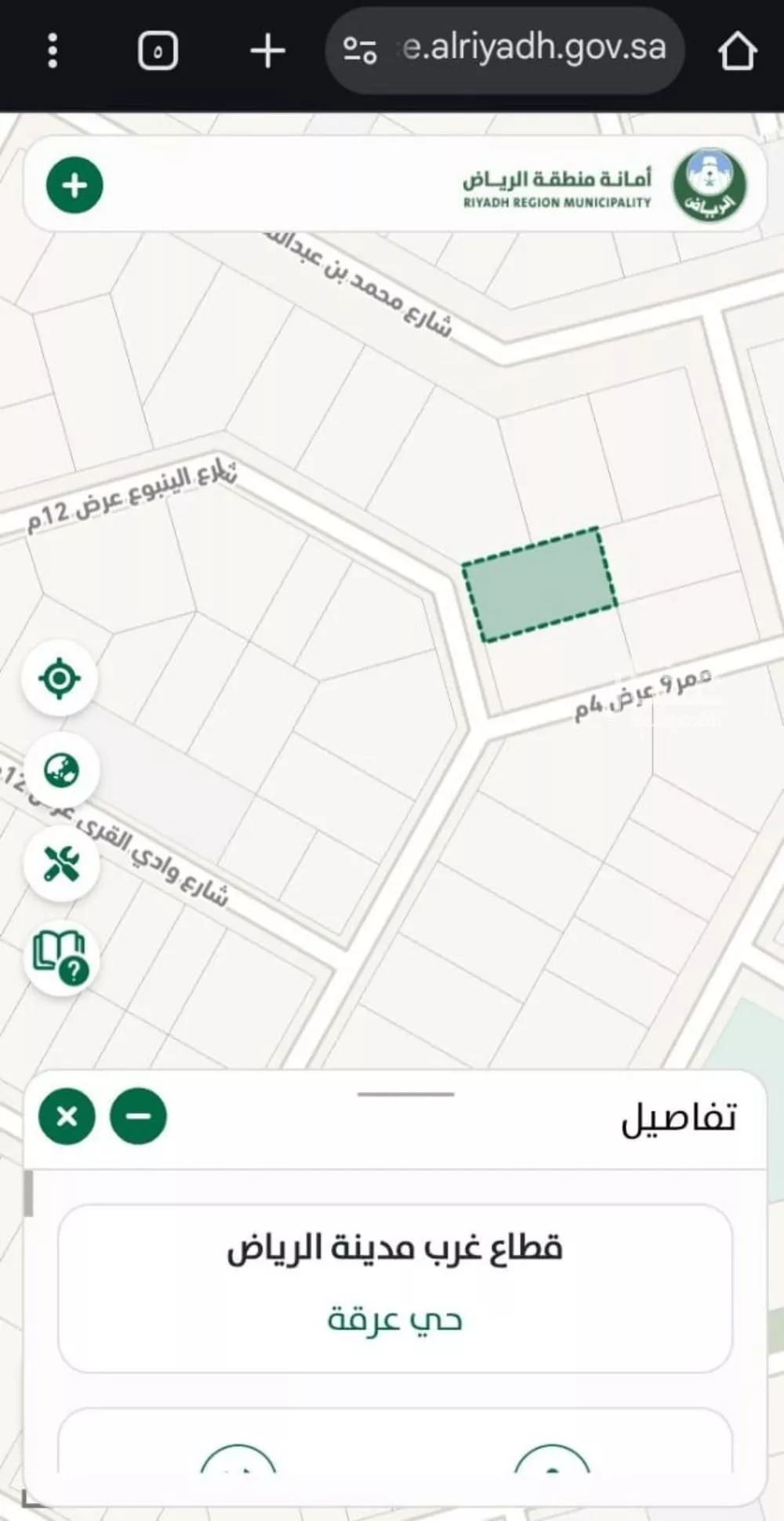
Task: Toggle site permissions icon in address bar
Action: (360, 49)
